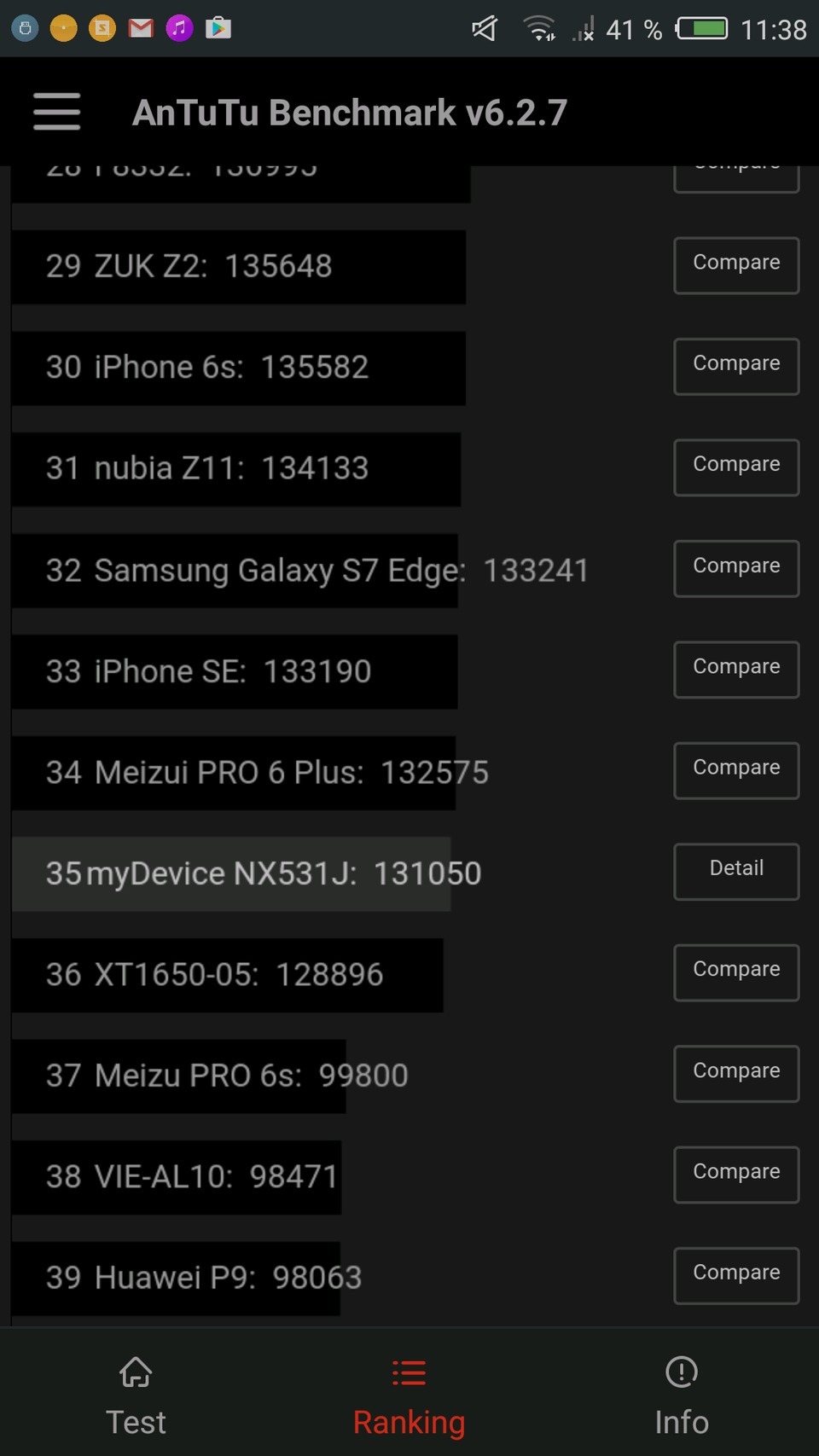Compare the iPhone 6s score
This screenshot has height=1456, width=819.
click(x=735, y=366)
